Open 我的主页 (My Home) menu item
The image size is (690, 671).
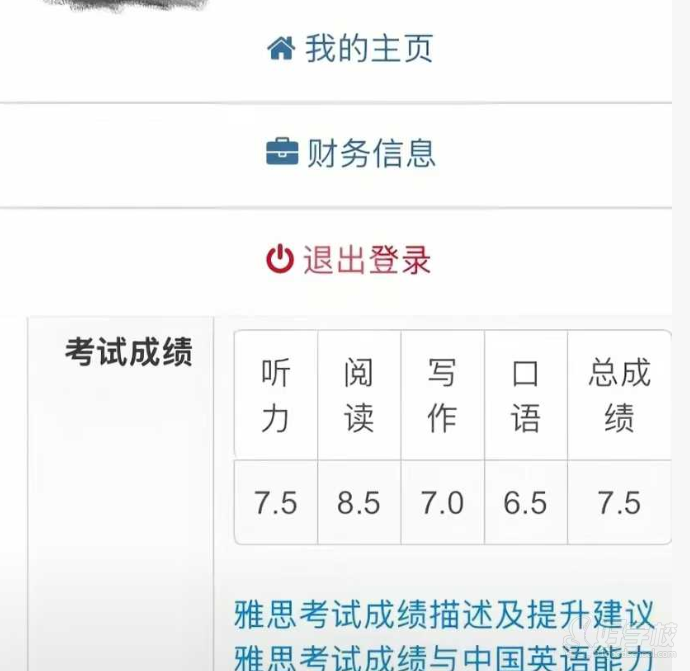coord(350,49)
